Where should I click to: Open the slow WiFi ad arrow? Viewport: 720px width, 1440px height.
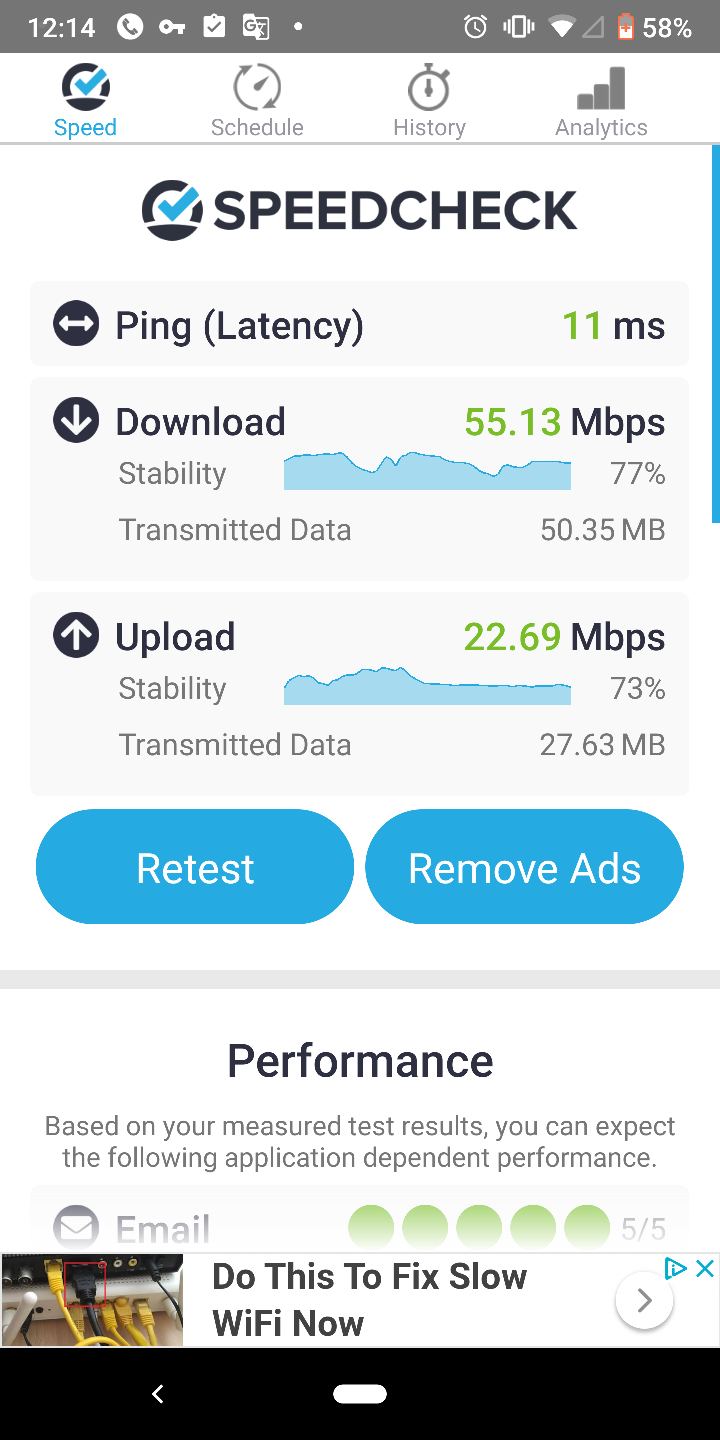click(x=644, y=1300)
